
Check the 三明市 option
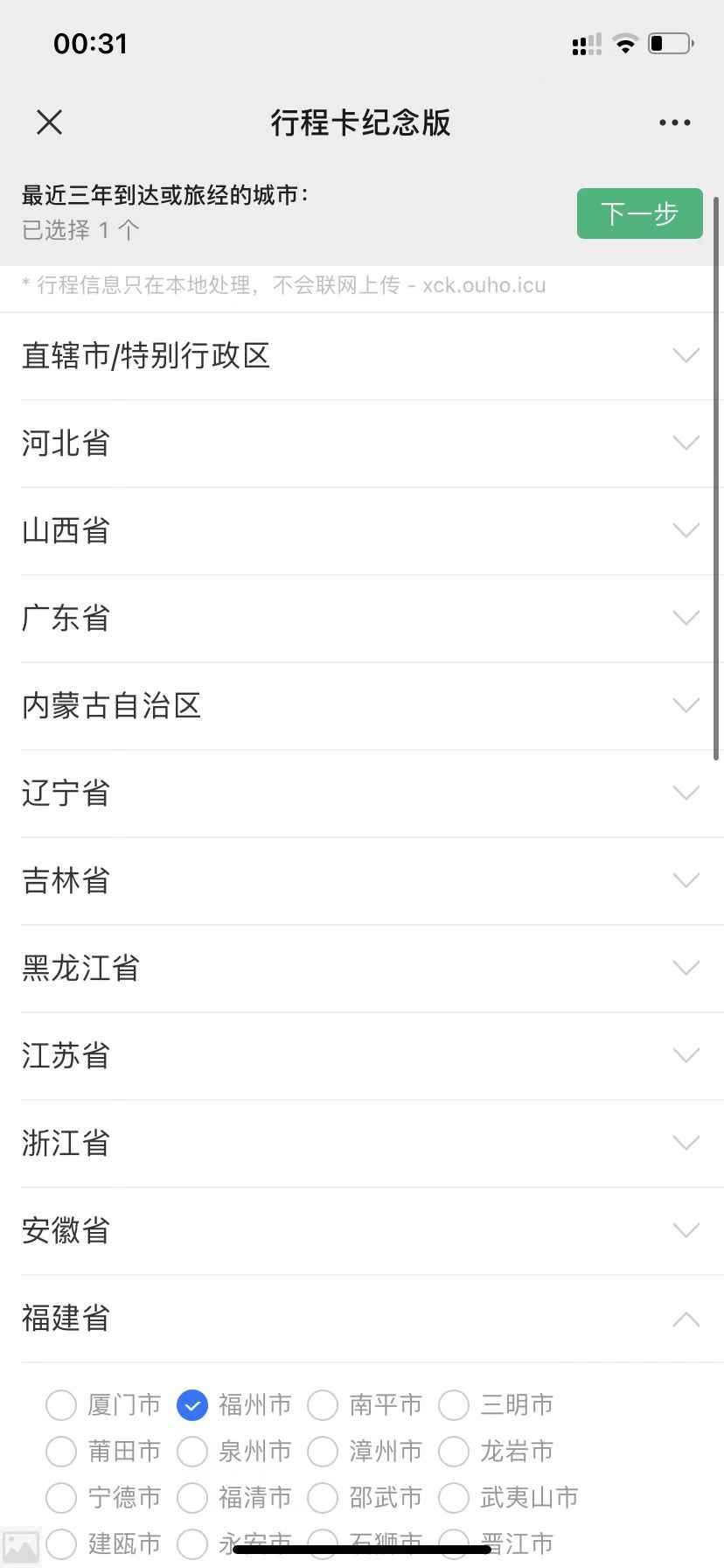(x=455, y=1405)
